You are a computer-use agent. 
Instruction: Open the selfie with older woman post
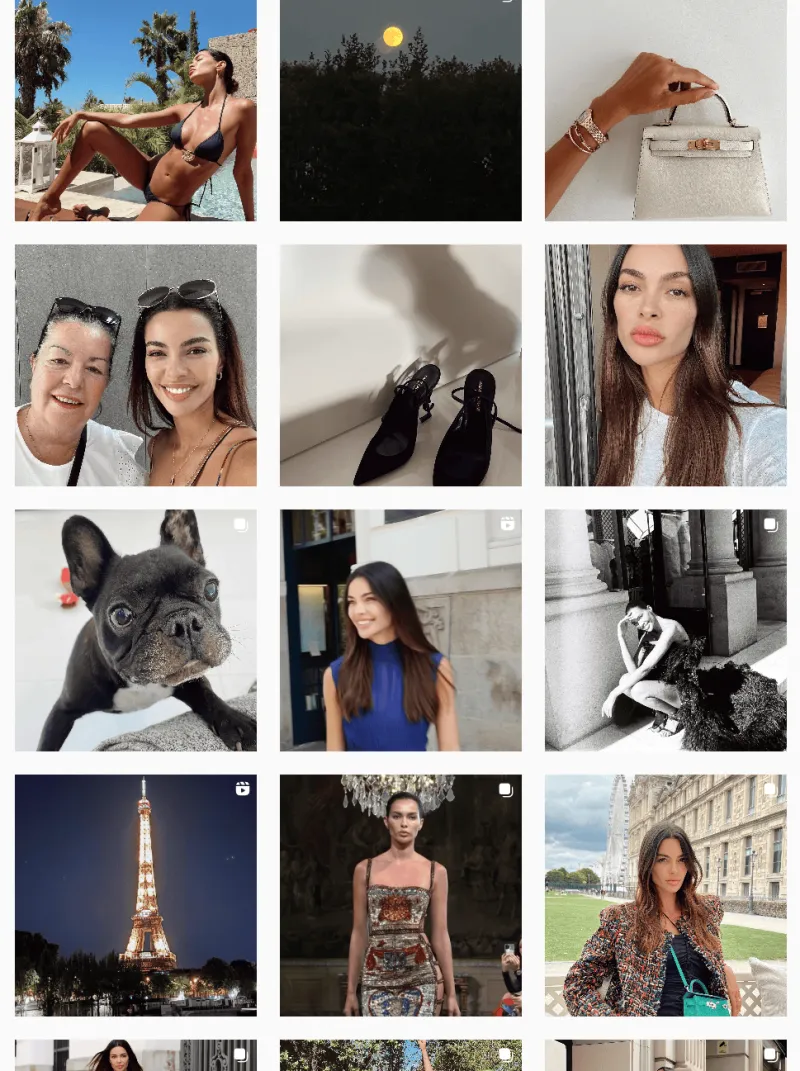135,365
